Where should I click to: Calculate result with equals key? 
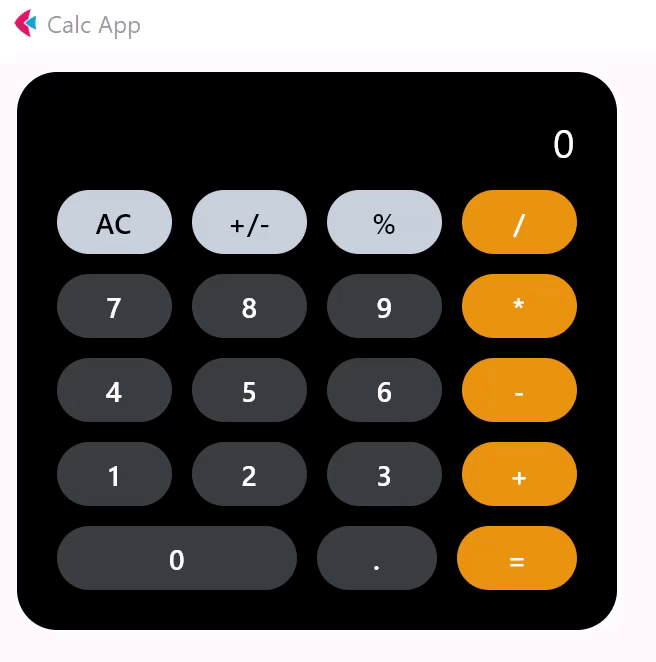pyautogui.click(x=517, y=558)
